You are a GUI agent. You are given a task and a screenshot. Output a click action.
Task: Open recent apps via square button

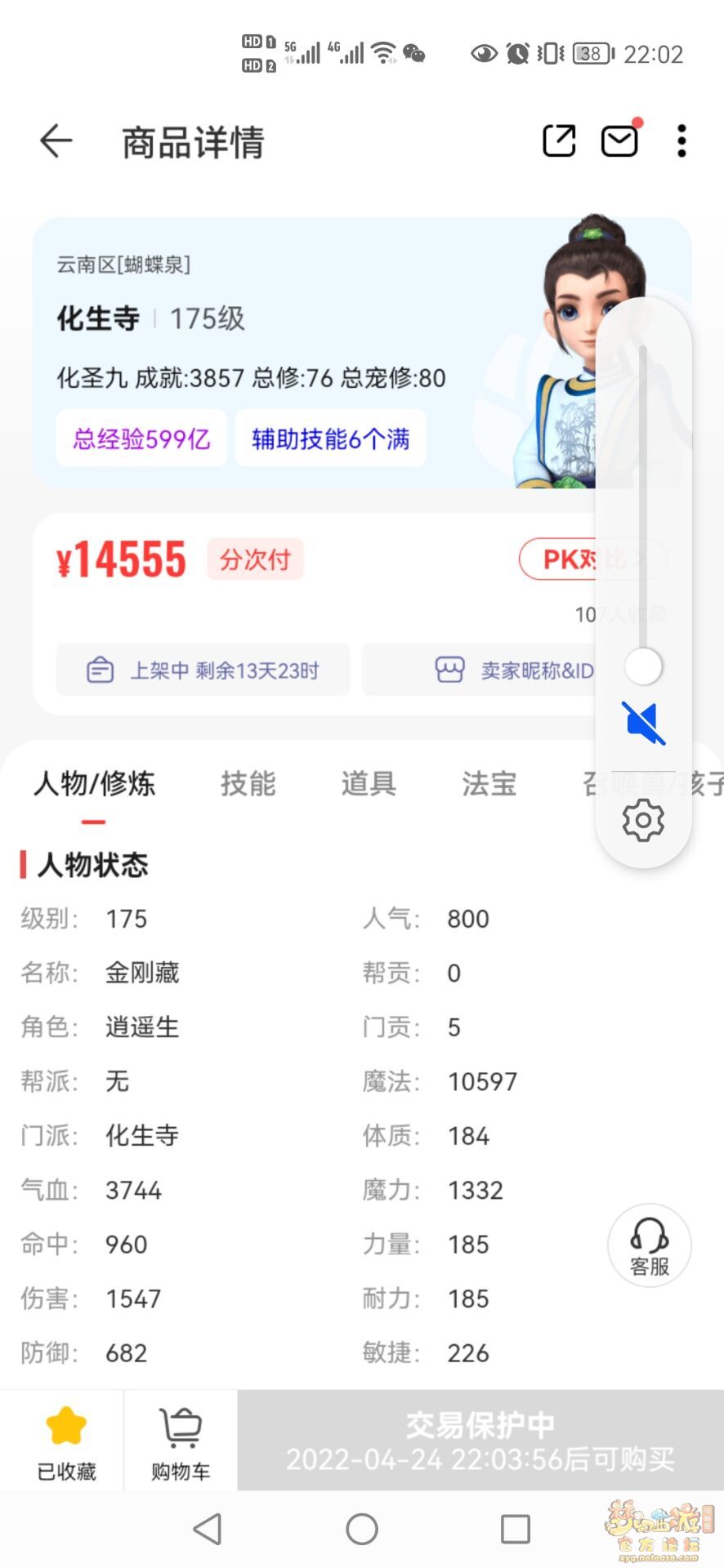(x=515, y=1529)
